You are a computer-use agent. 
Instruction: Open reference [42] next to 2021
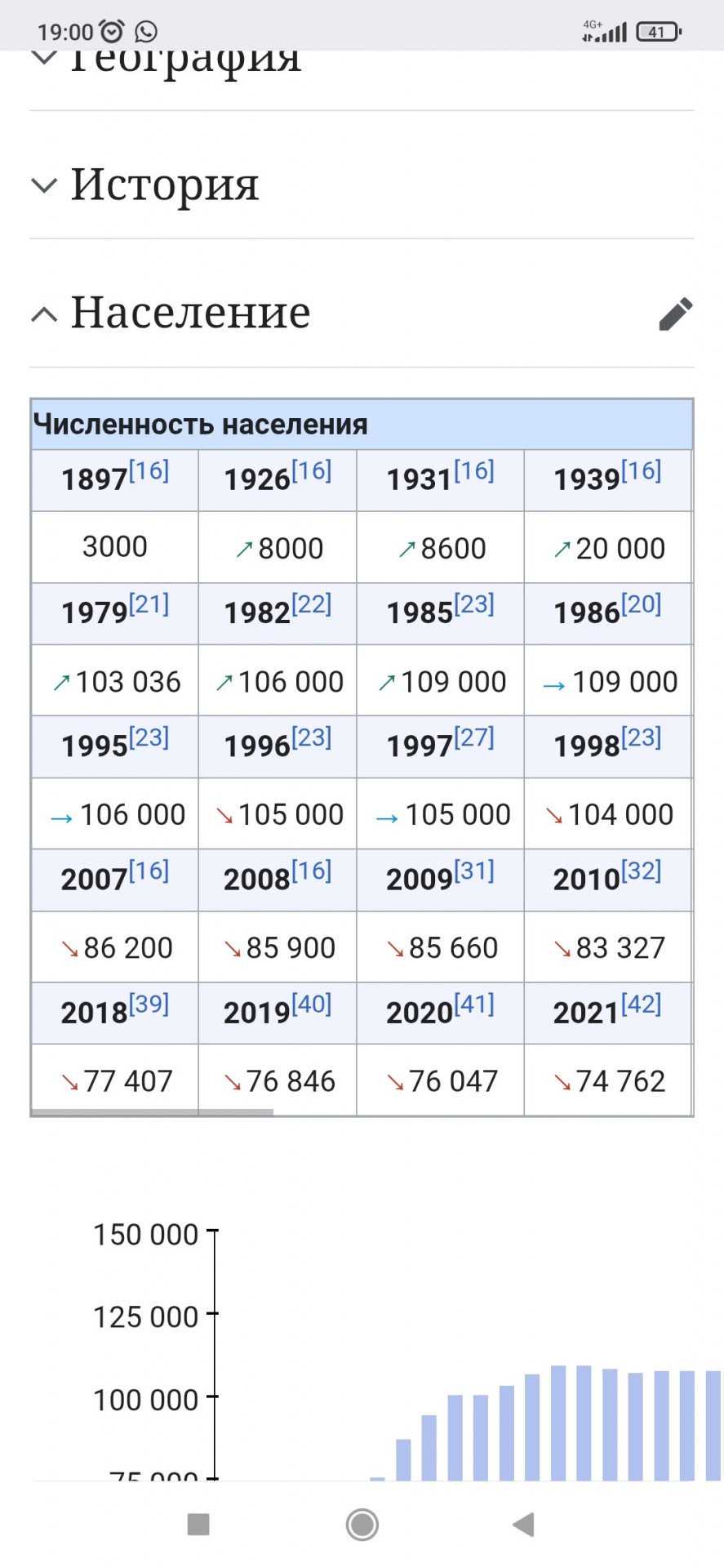(641, 1004)
